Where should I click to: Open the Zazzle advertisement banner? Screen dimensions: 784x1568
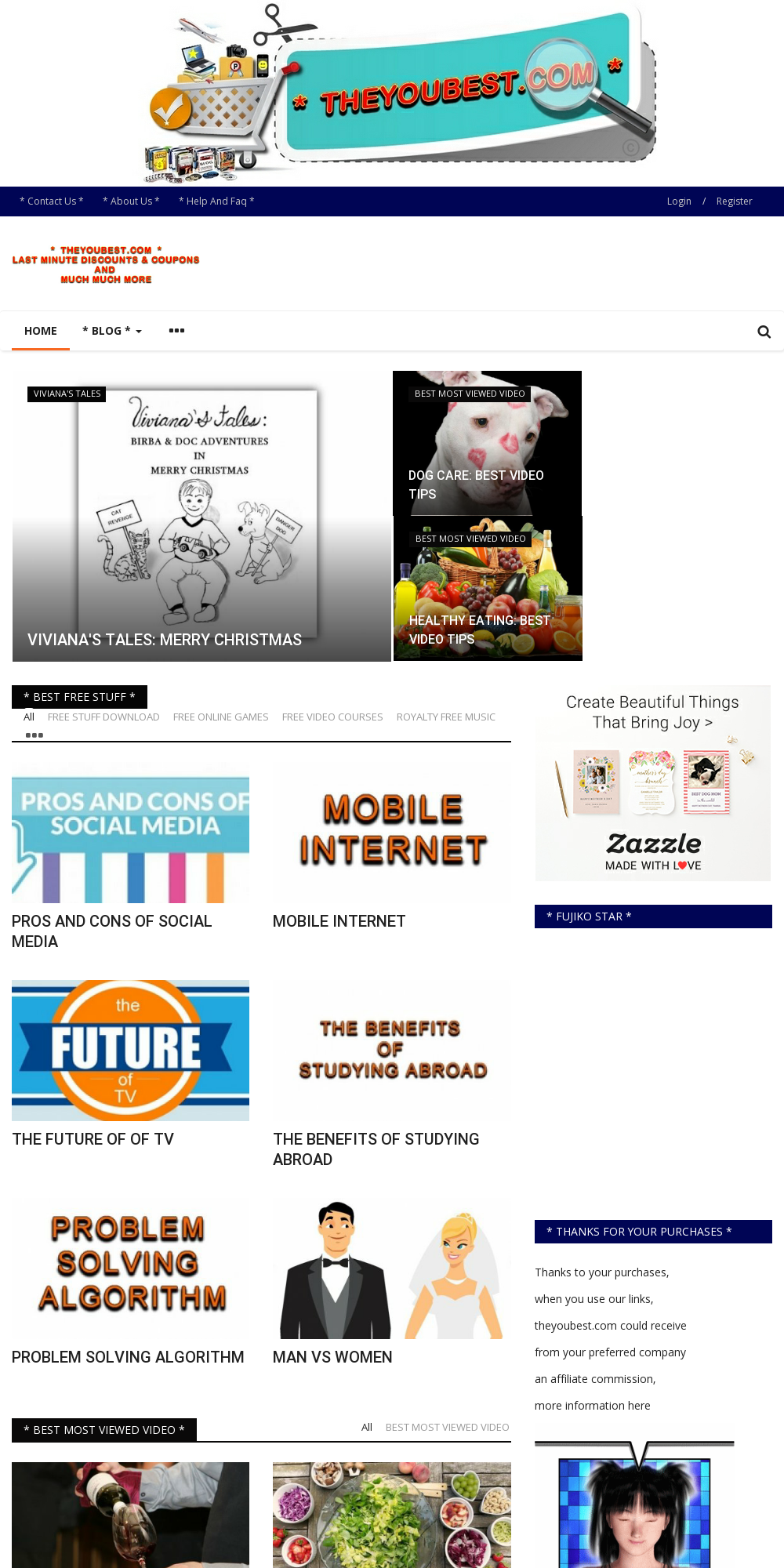tap(652, 784)
